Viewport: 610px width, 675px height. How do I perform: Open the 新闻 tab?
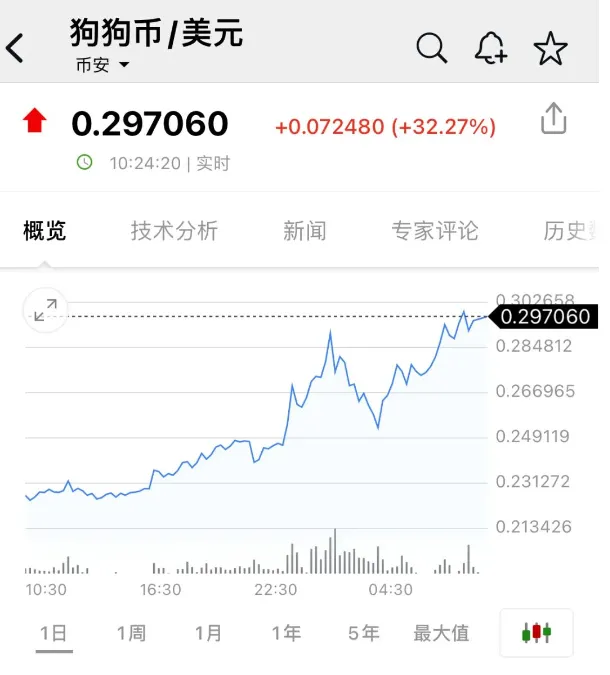tap(304, 231)
